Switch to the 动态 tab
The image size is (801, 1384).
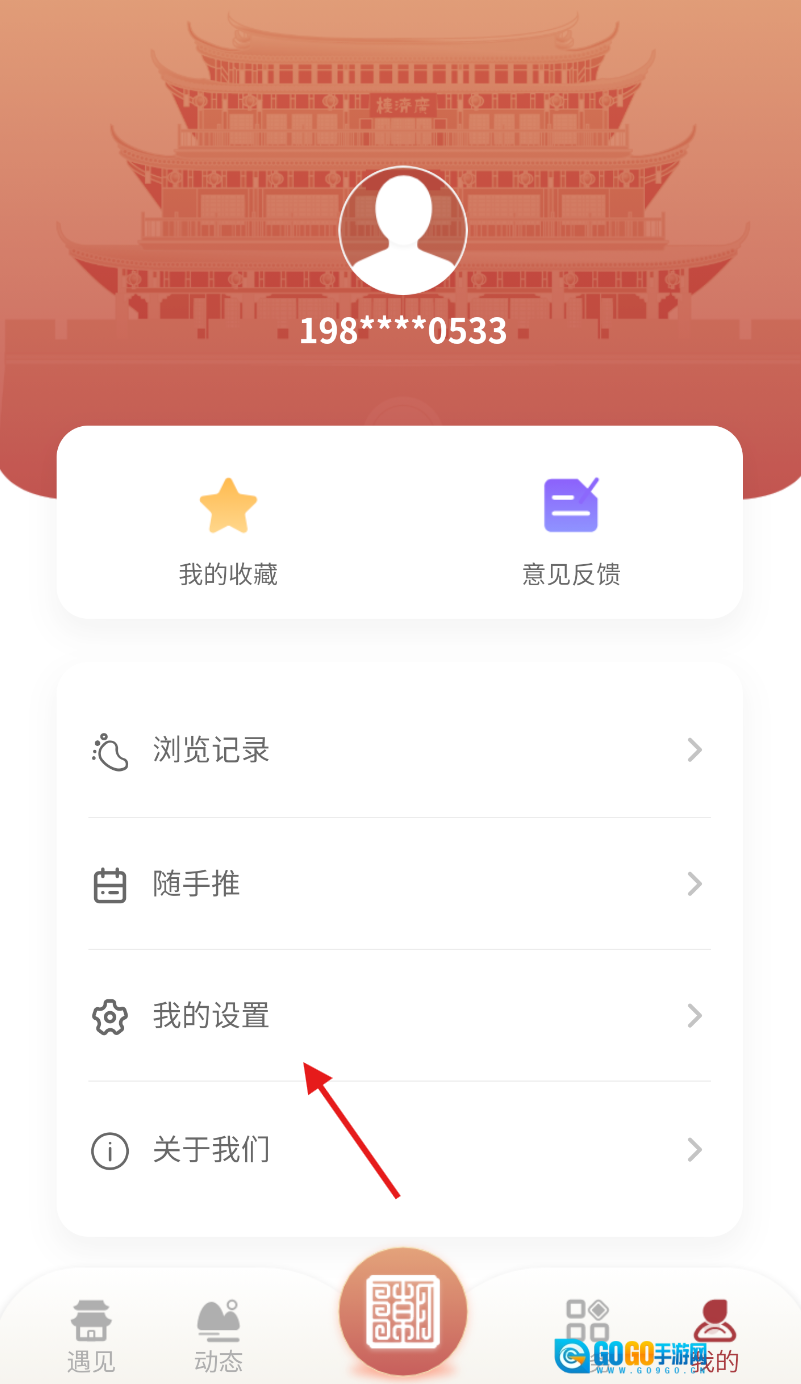tap(219, 1336)
